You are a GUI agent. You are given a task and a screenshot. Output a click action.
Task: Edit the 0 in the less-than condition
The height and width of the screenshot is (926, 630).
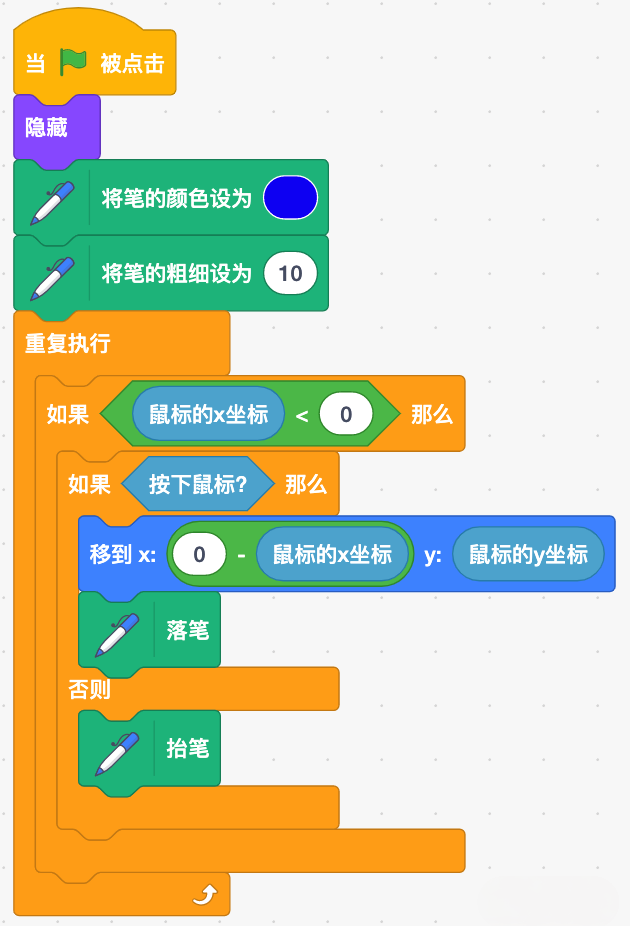click(346, 414)
